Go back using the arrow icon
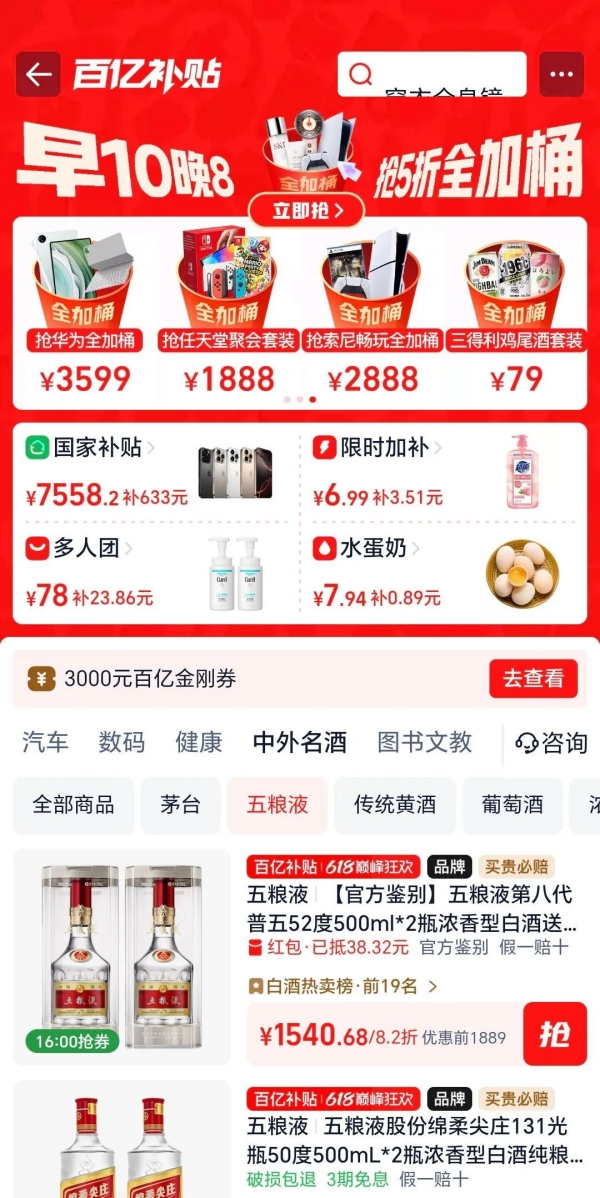 [x=38, y=75]
